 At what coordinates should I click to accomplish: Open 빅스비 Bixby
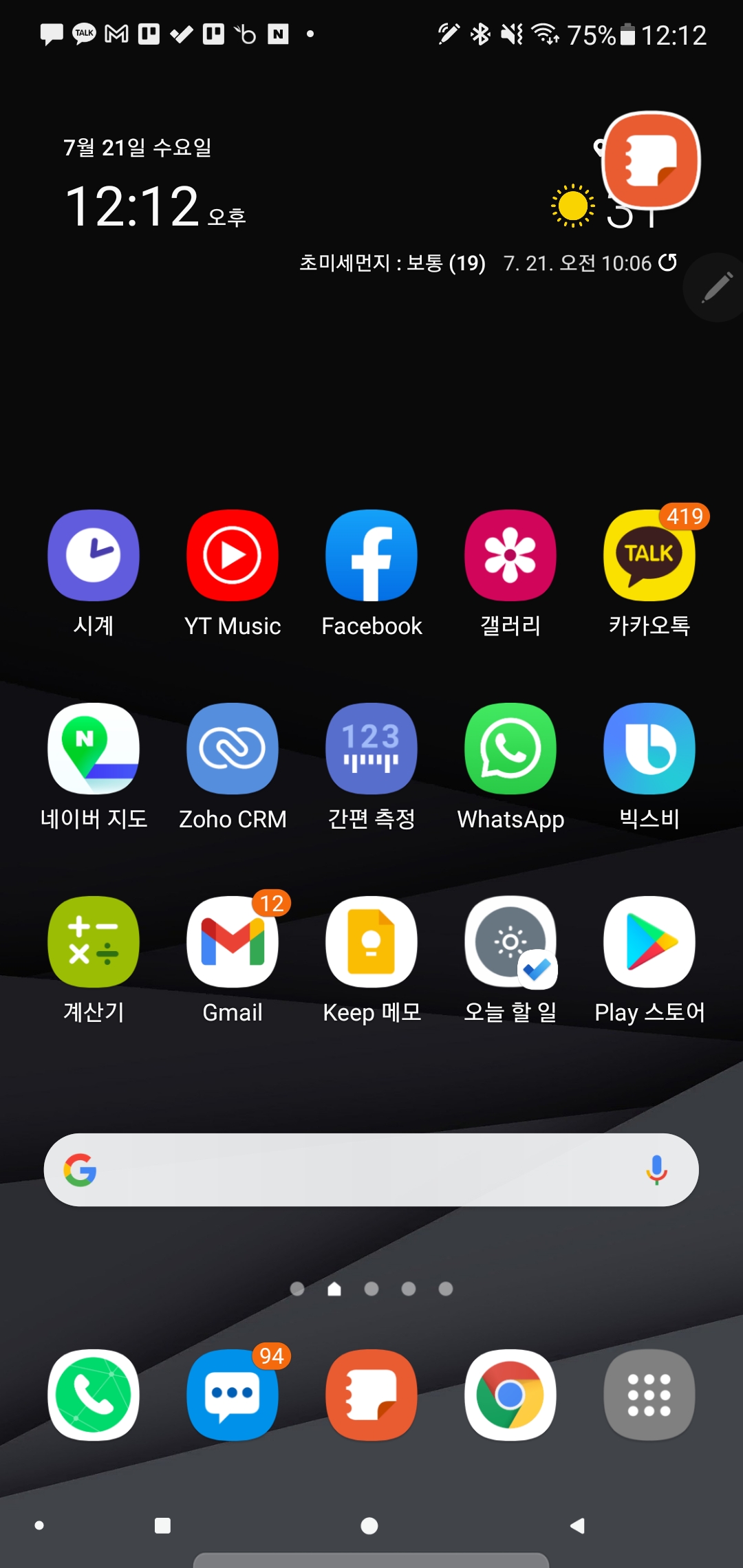coord(649,749)
